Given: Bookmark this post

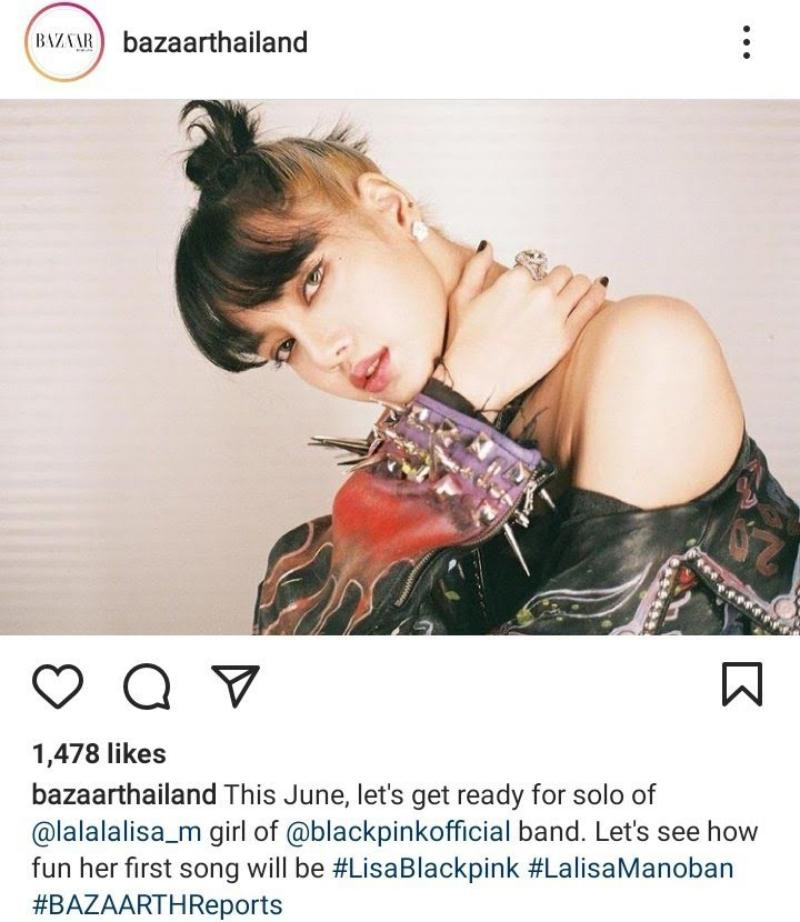Looking at the screenshot, I should point(741,684).
